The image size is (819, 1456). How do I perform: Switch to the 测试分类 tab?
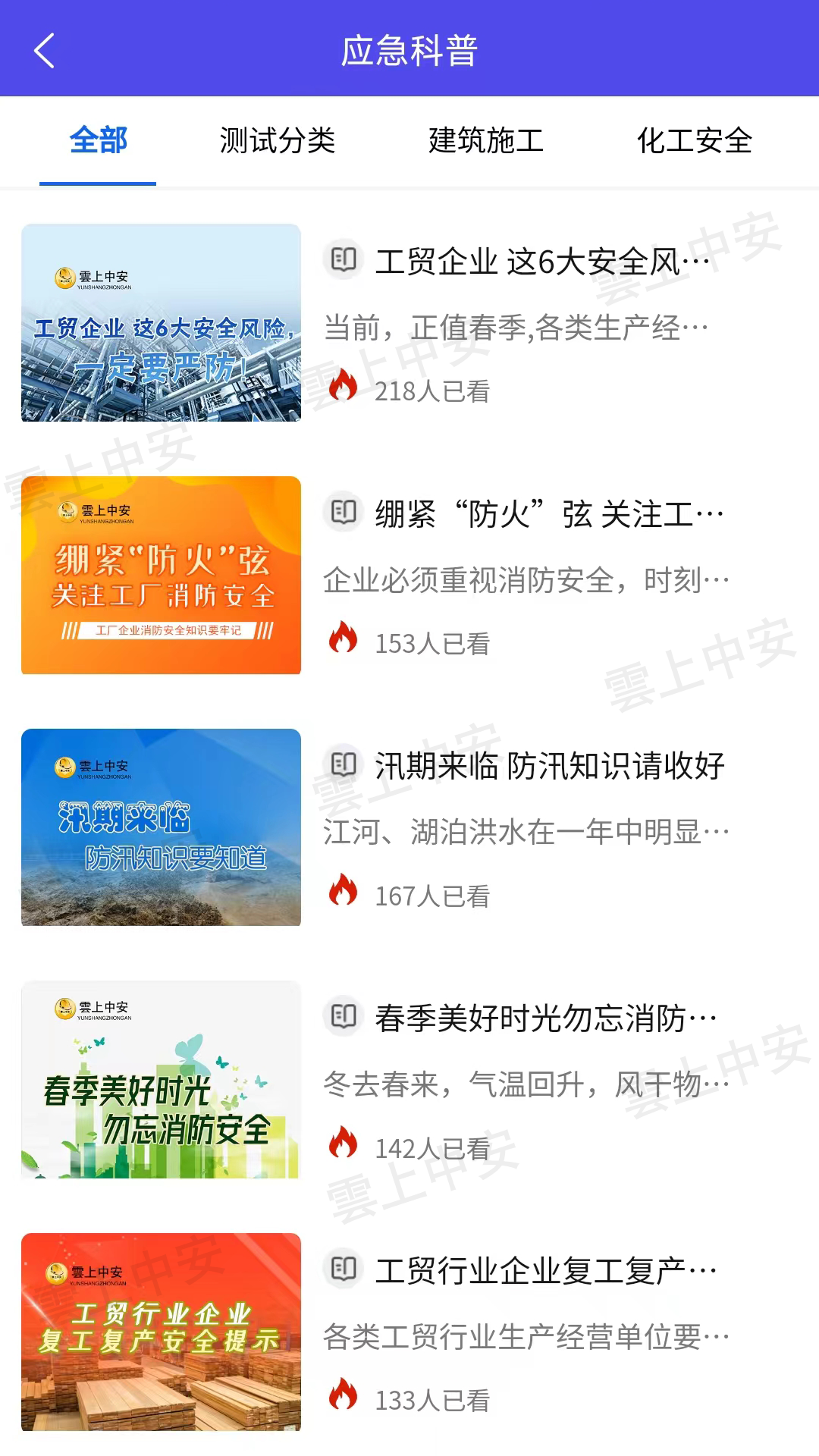(x=277, y=141)
